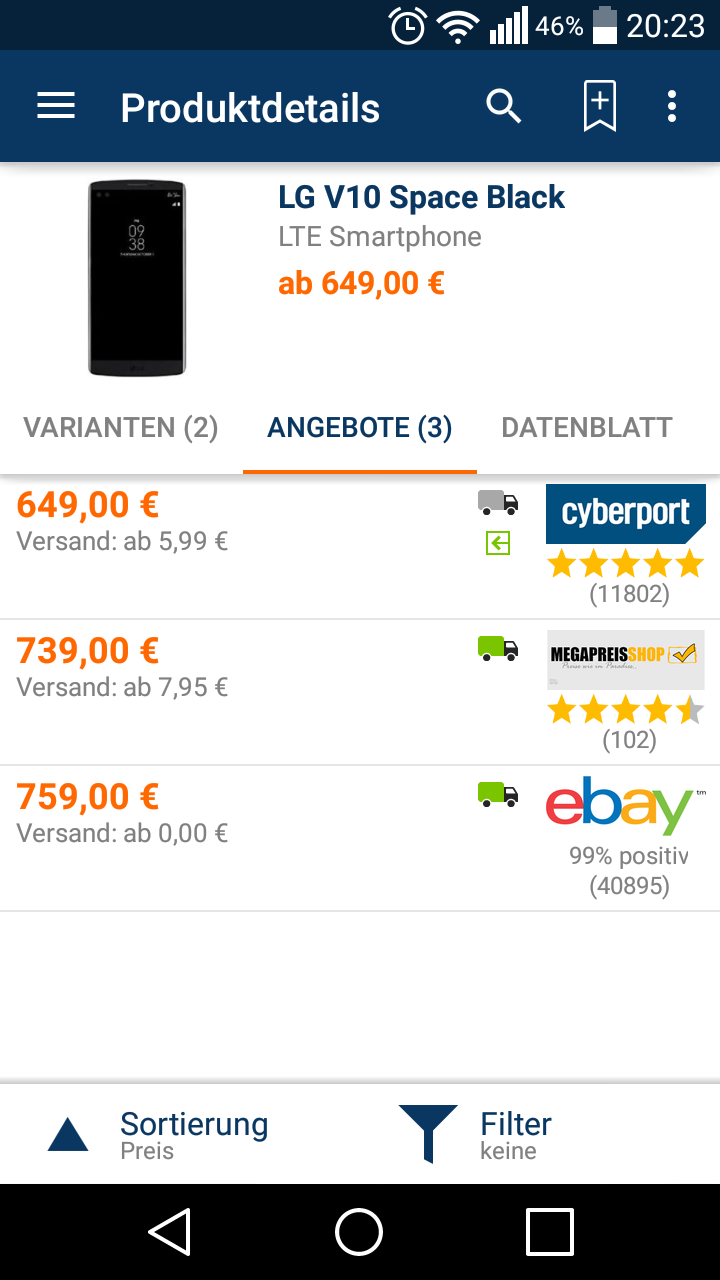
Task: Add this product to the watchlist
Action: 599,106
